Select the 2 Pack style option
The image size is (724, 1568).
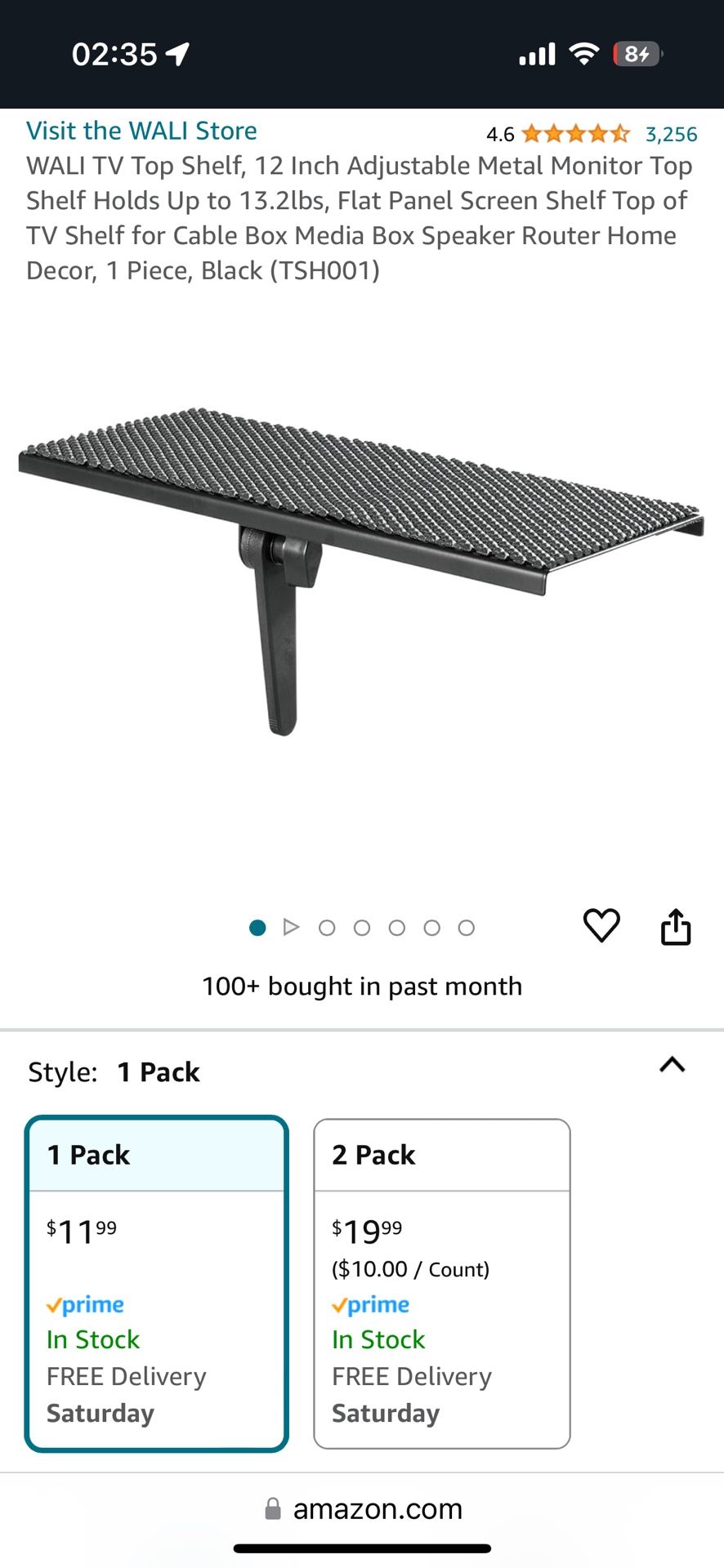pyautogui.click(x=442, y=1283)
